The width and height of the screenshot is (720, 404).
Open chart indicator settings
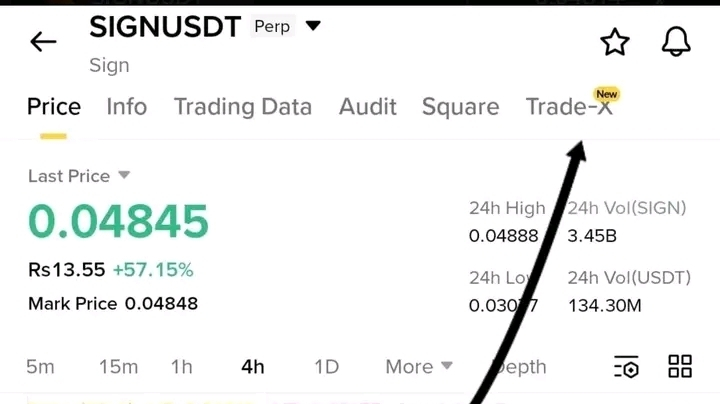click(x=626, y=367)
